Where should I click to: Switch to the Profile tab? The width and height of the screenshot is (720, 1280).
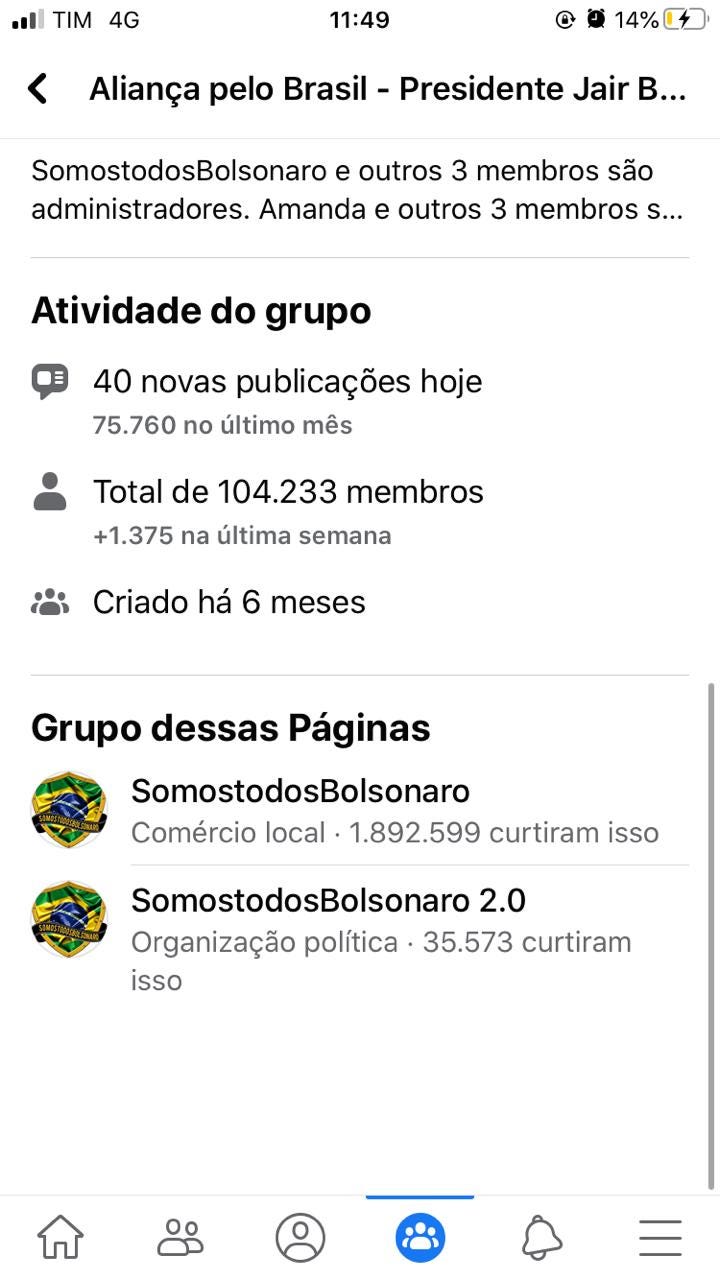coord(300,1237)
